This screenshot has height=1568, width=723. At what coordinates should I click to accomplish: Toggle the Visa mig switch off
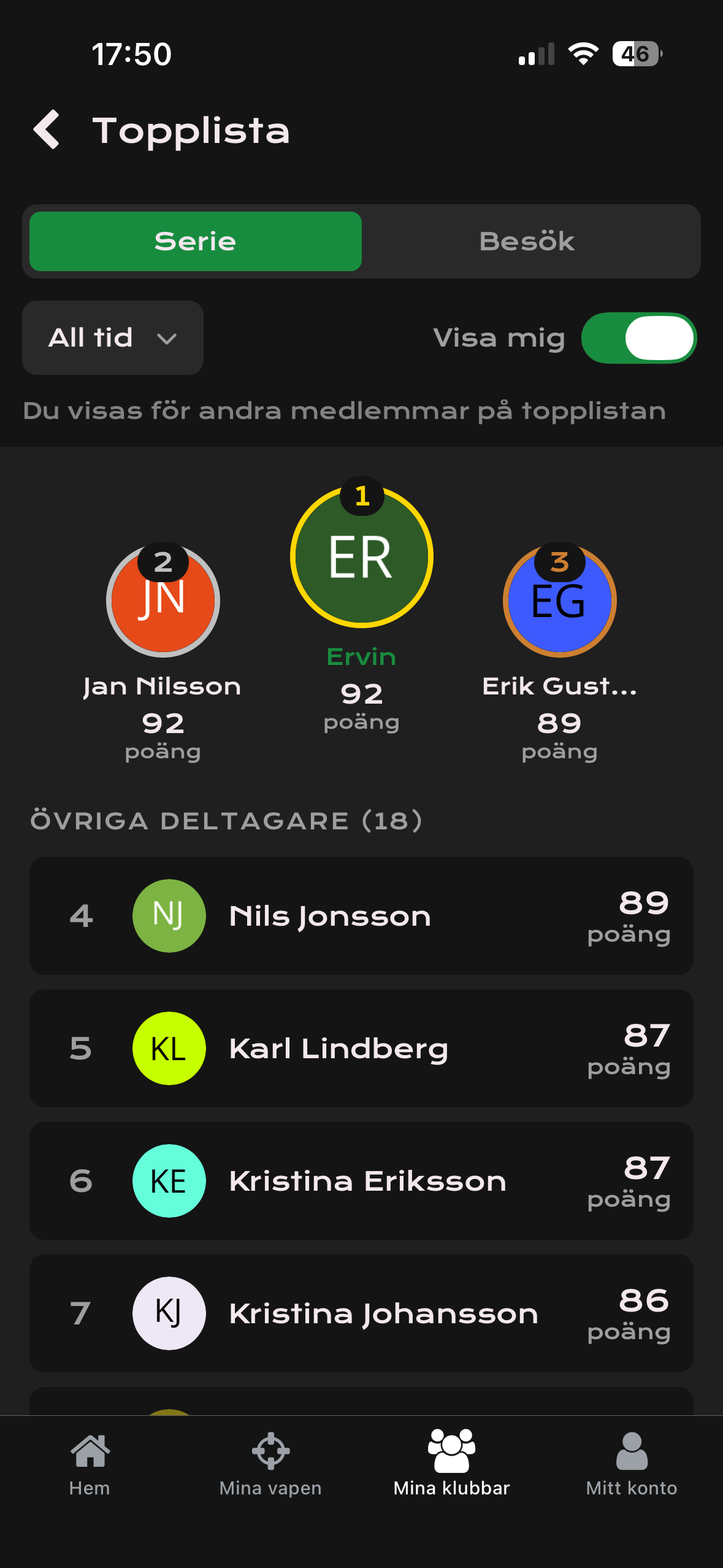click(x=638, y=338)
